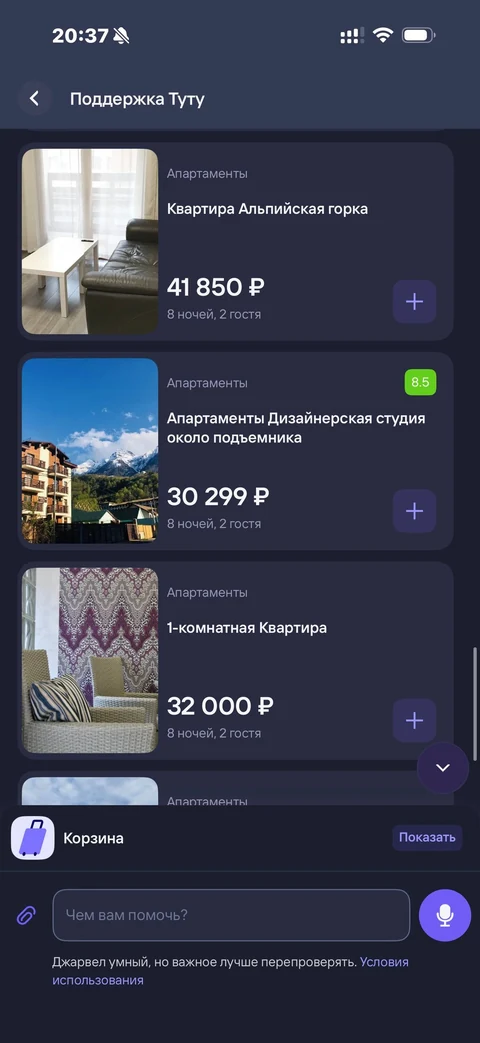Open the Квартира Альпийская горка card
This screenshot has height=1043, width=480.
point(235,241)
